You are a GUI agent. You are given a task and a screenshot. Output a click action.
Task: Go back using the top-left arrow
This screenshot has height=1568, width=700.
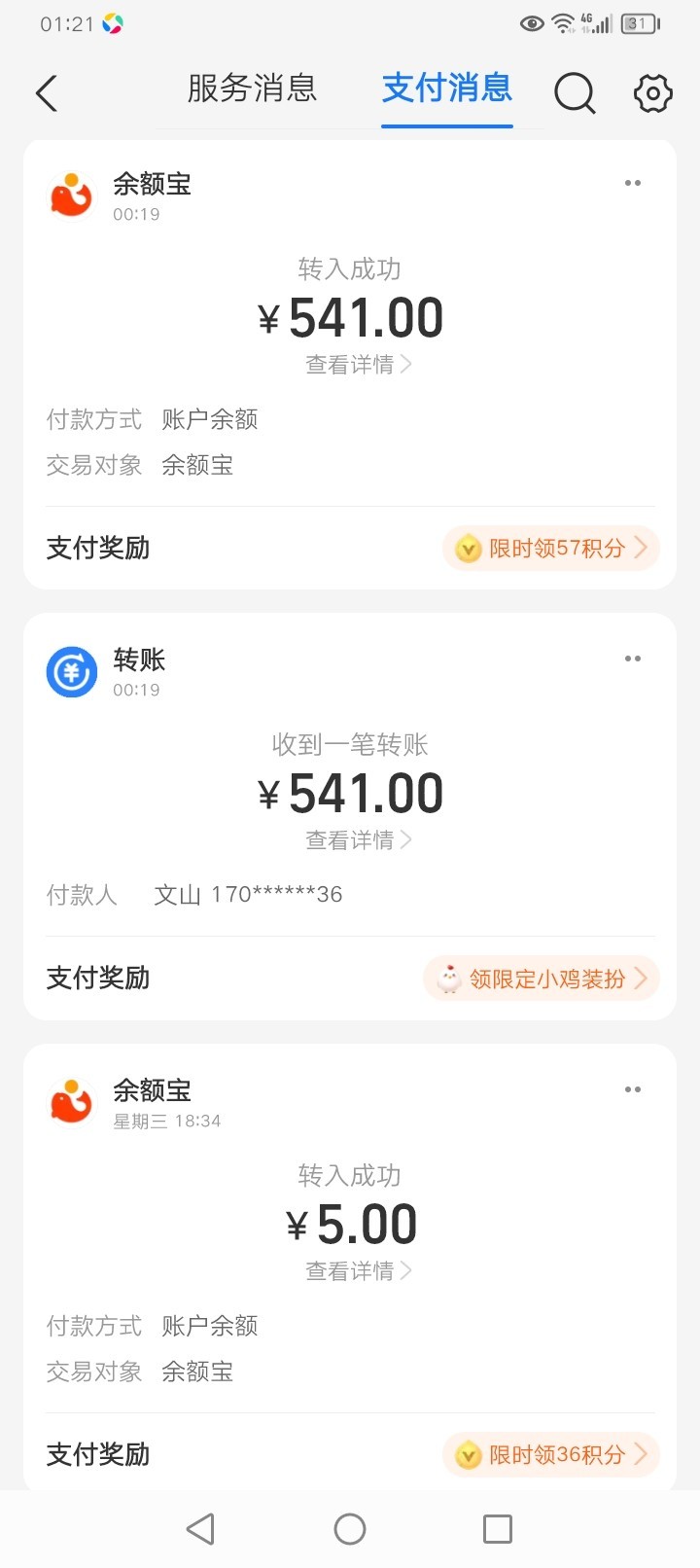tap(47, 93)
